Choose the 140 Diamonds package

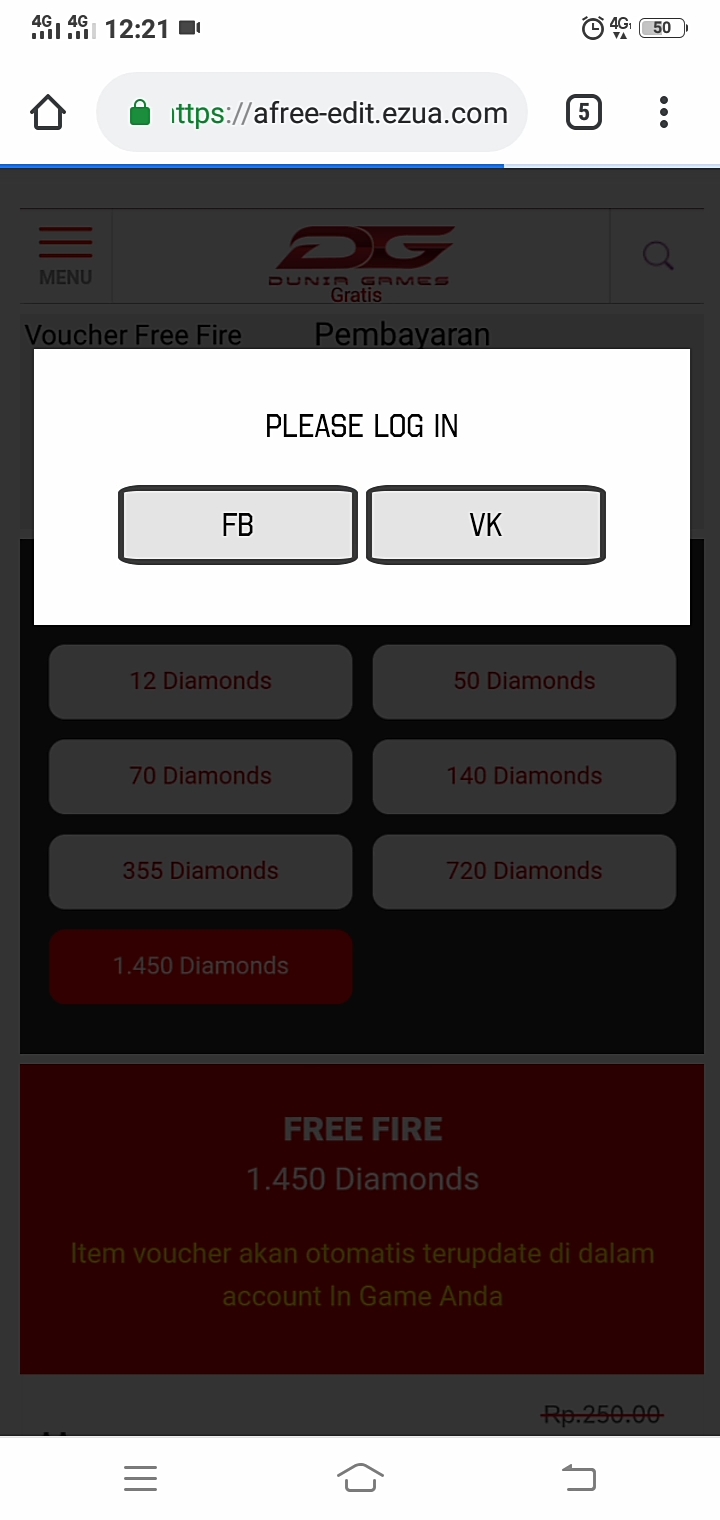tap(524, 776)
